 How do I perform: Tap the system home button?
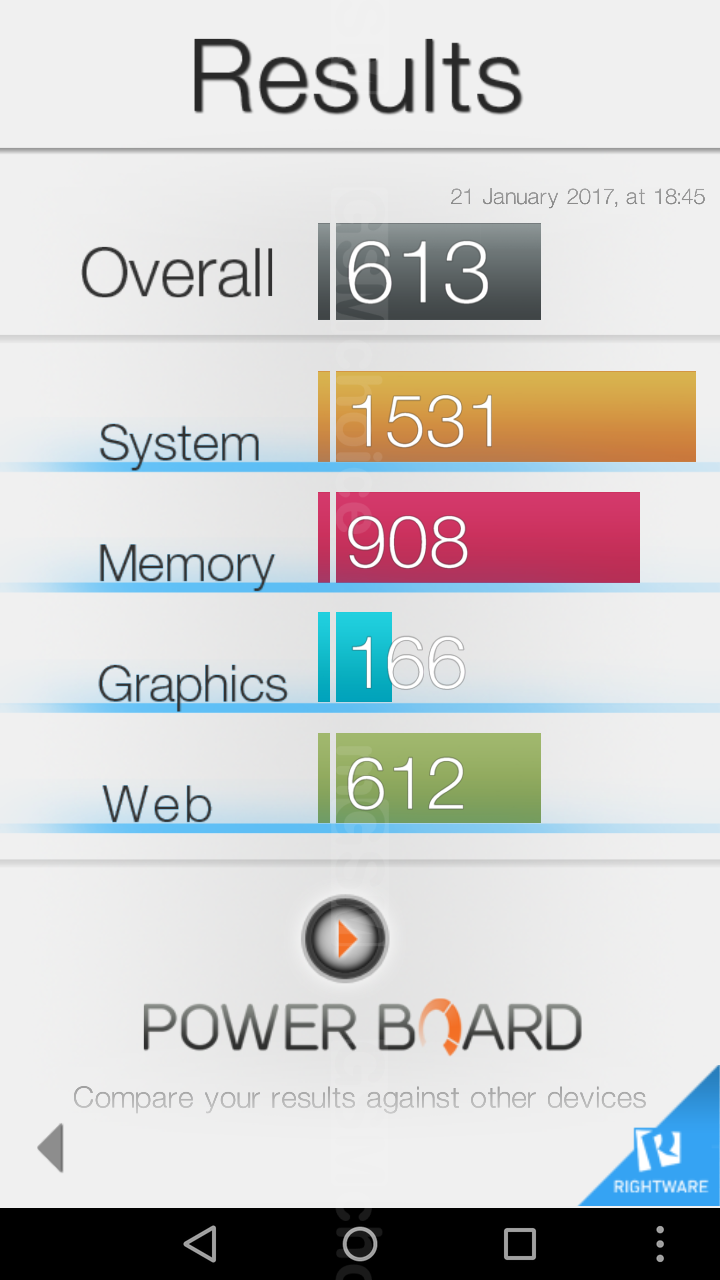360,1244
